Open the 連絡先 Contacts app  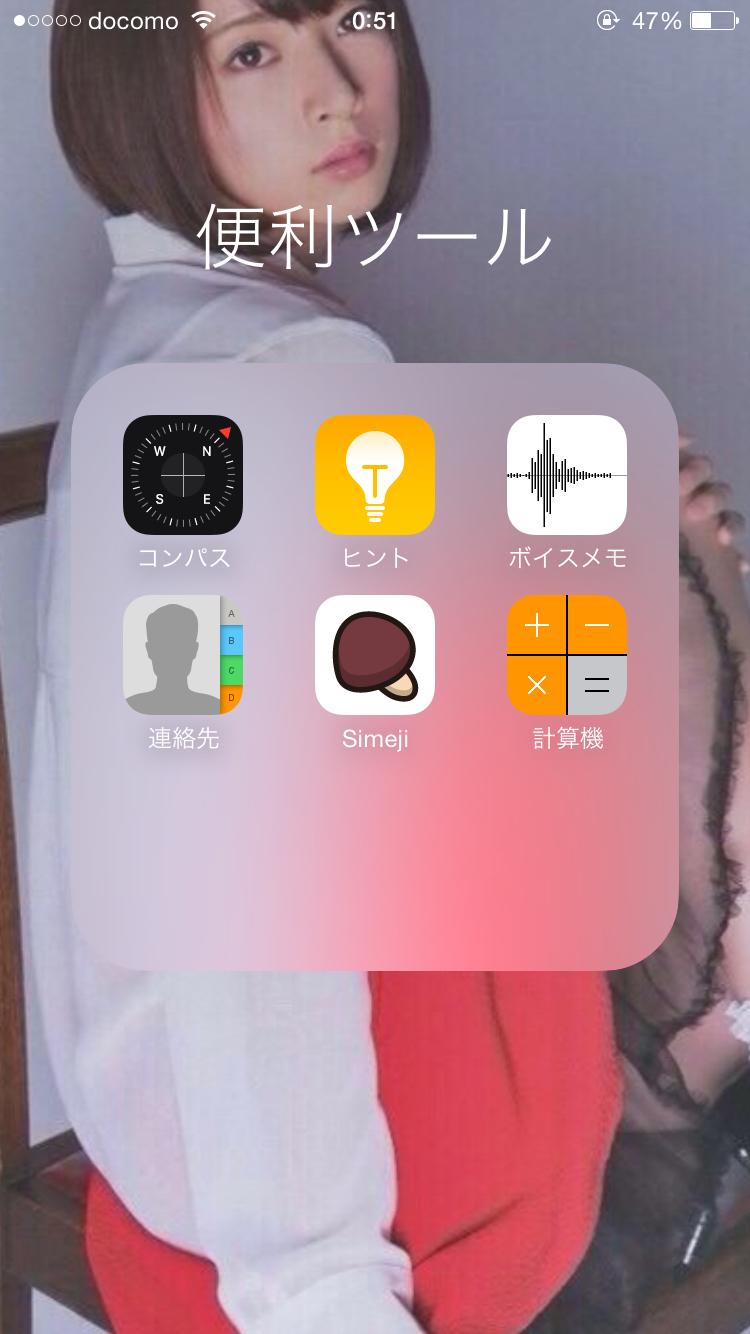[183, 655]
